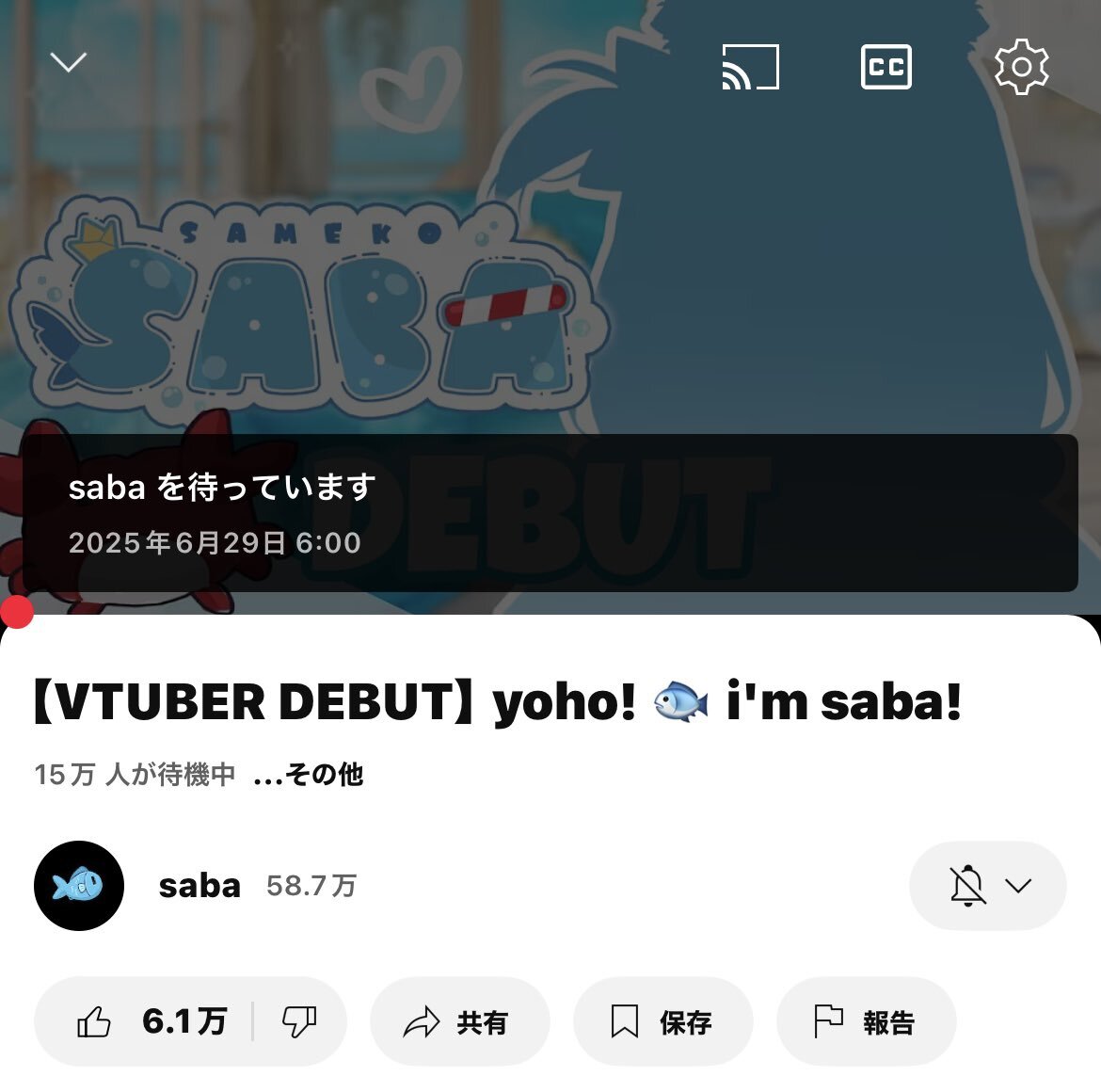Report the video with 報告
The width and height of the screenshot is (1101, 1092).
[866, 1021]
